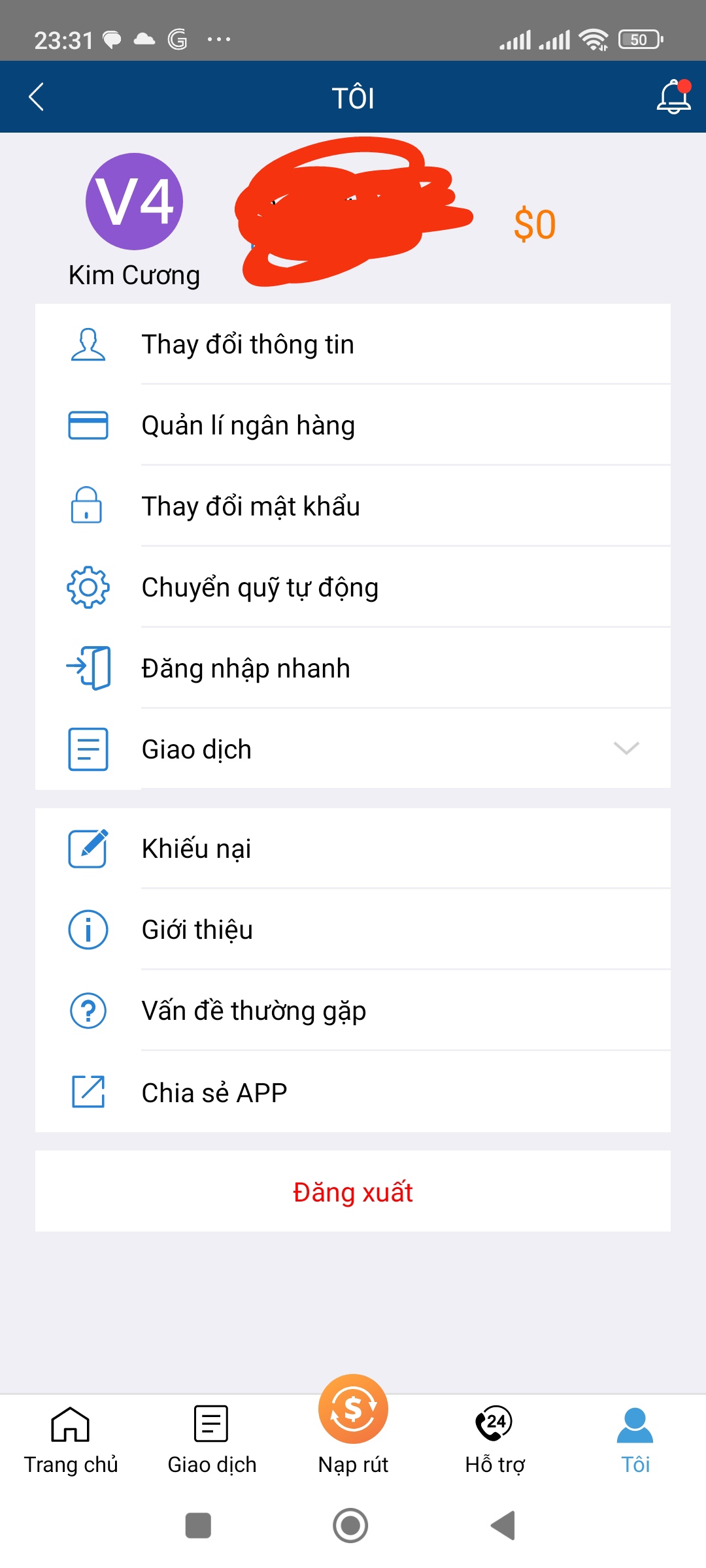Tap the Đăng xuất button

pos(353,1192)
